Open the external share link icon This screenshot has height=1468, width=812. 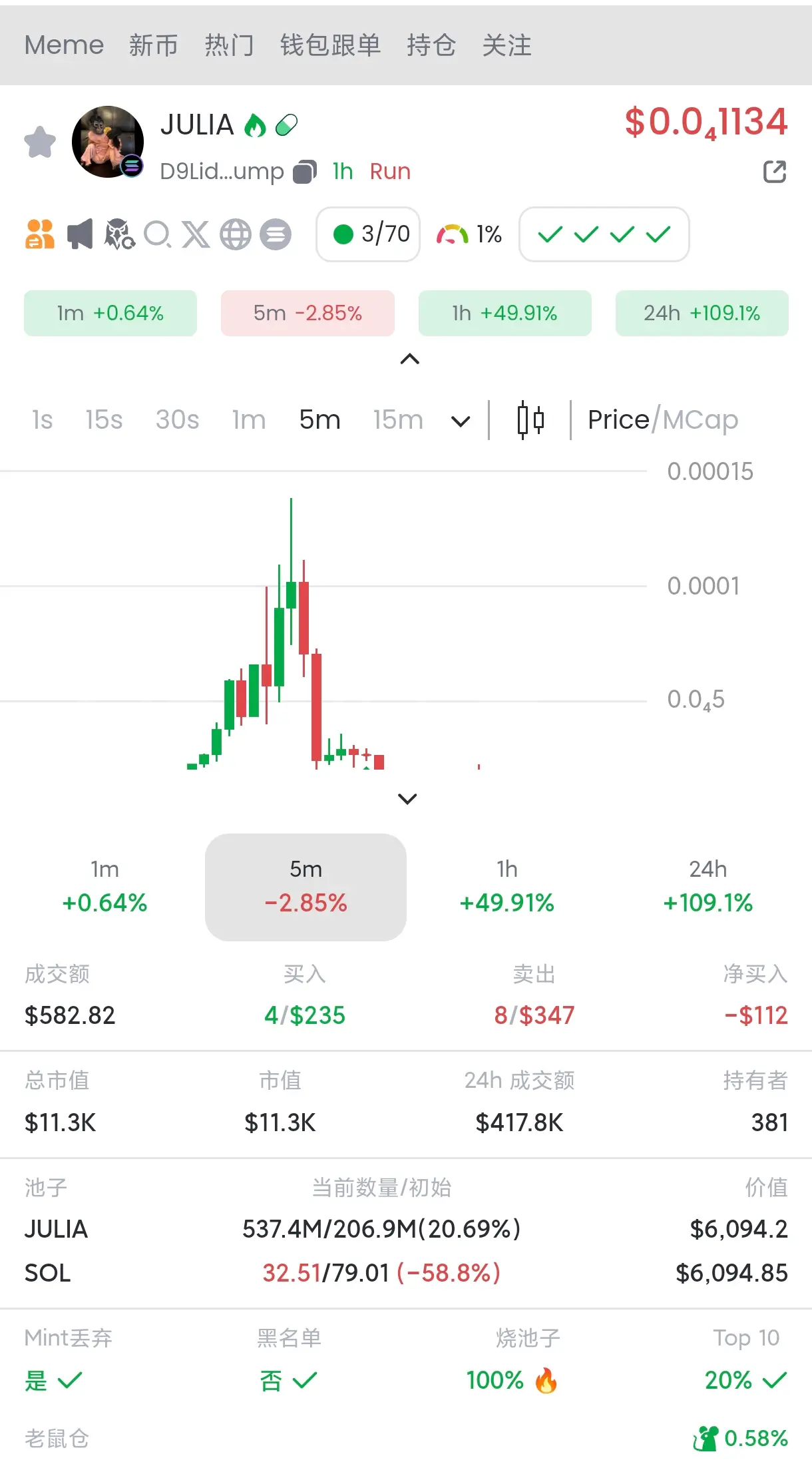[x=774, y=172]
